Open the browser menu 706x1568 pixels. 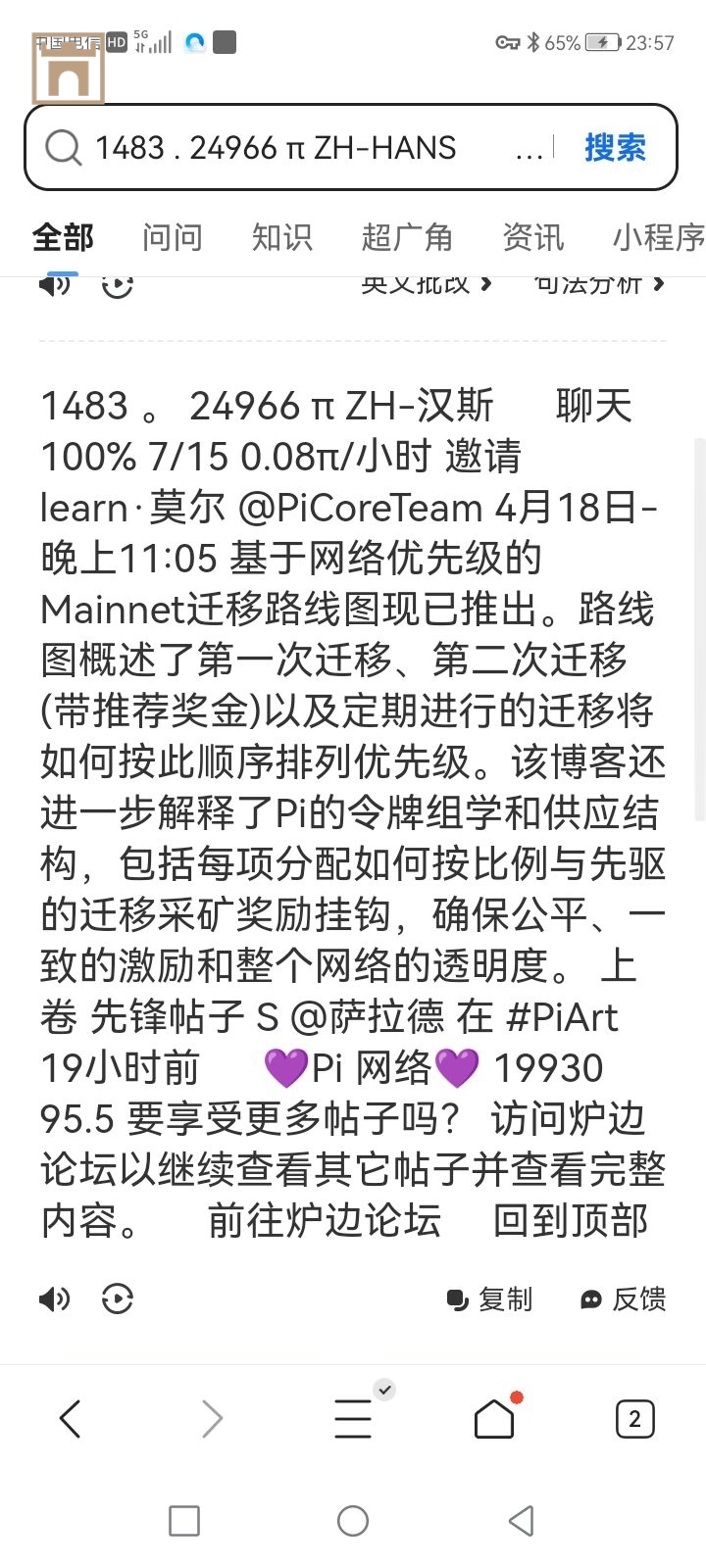pos(353,1418)
